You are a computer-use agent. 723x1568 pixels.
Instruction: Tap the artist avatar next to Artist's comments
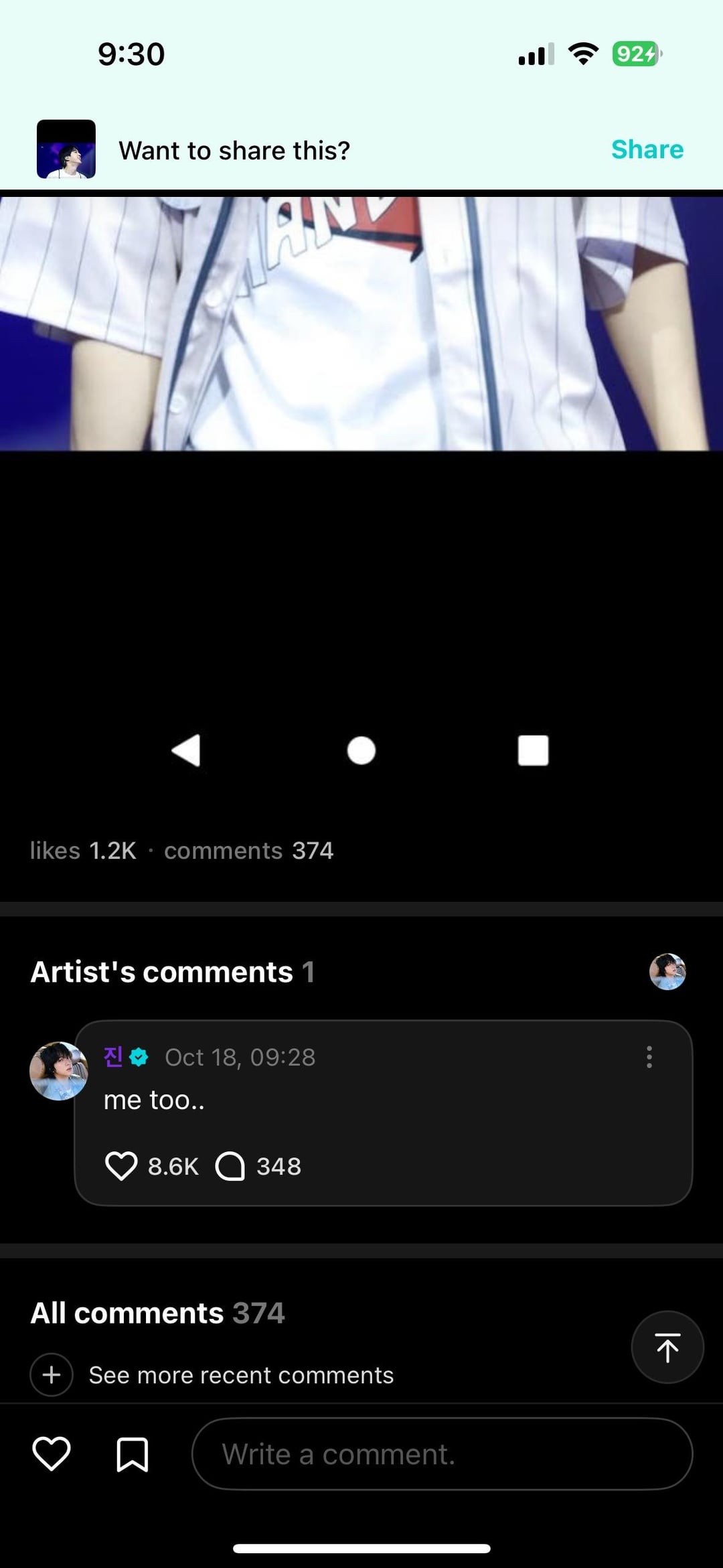(x=667, y=972)
